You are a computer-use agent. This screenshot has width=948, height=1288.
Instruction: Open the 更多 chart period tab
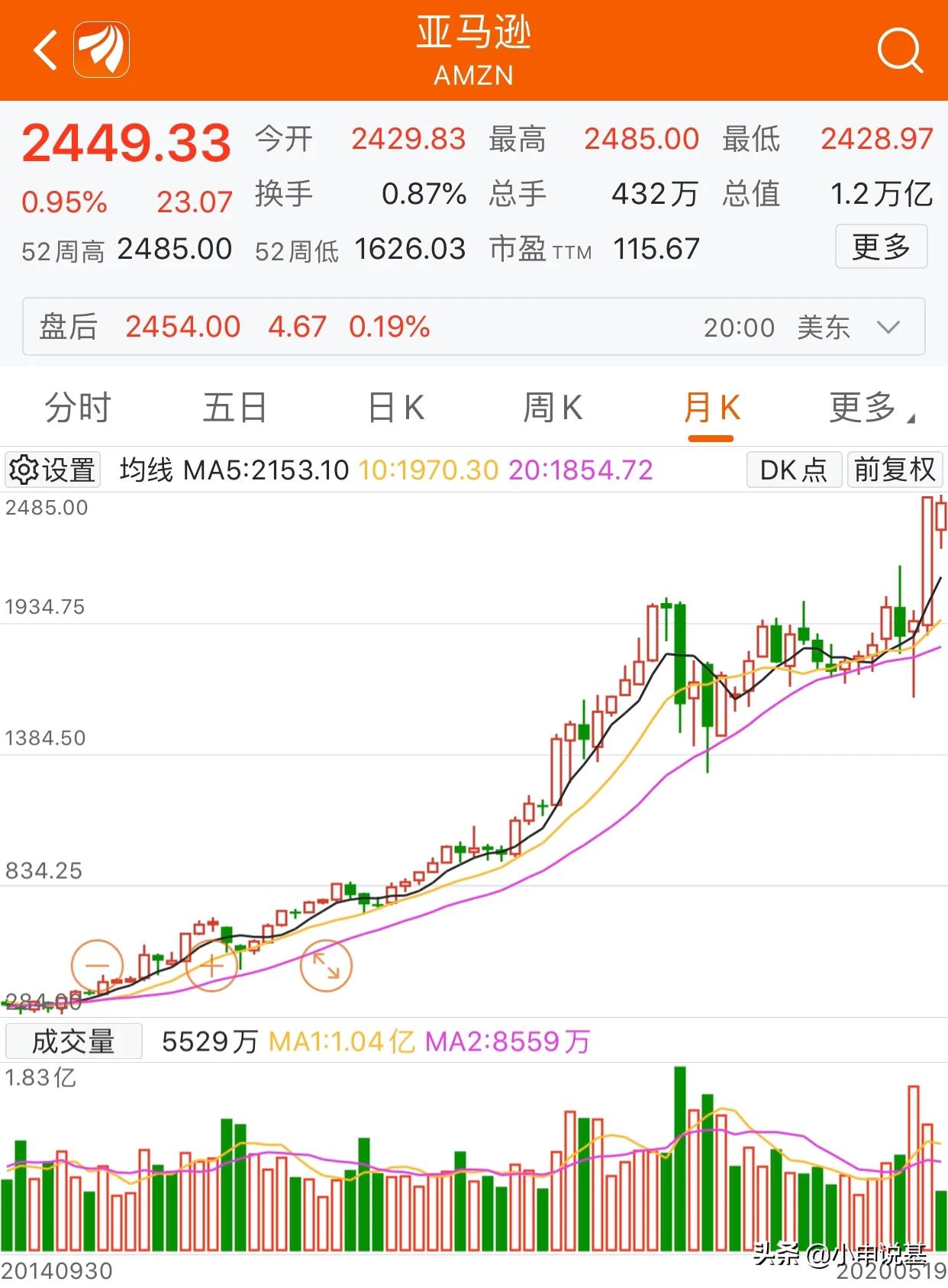[x=869, y=408]
